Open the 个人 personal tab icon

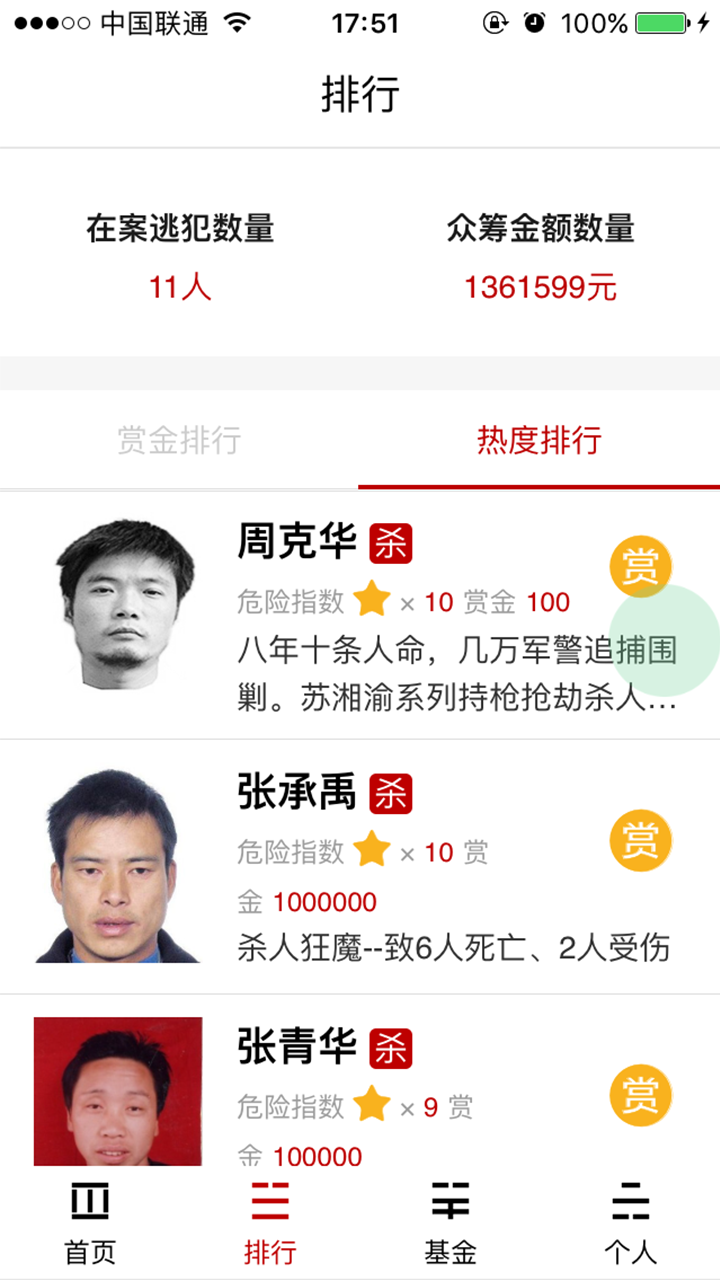pyautogui.click(x=630, y=1208)
